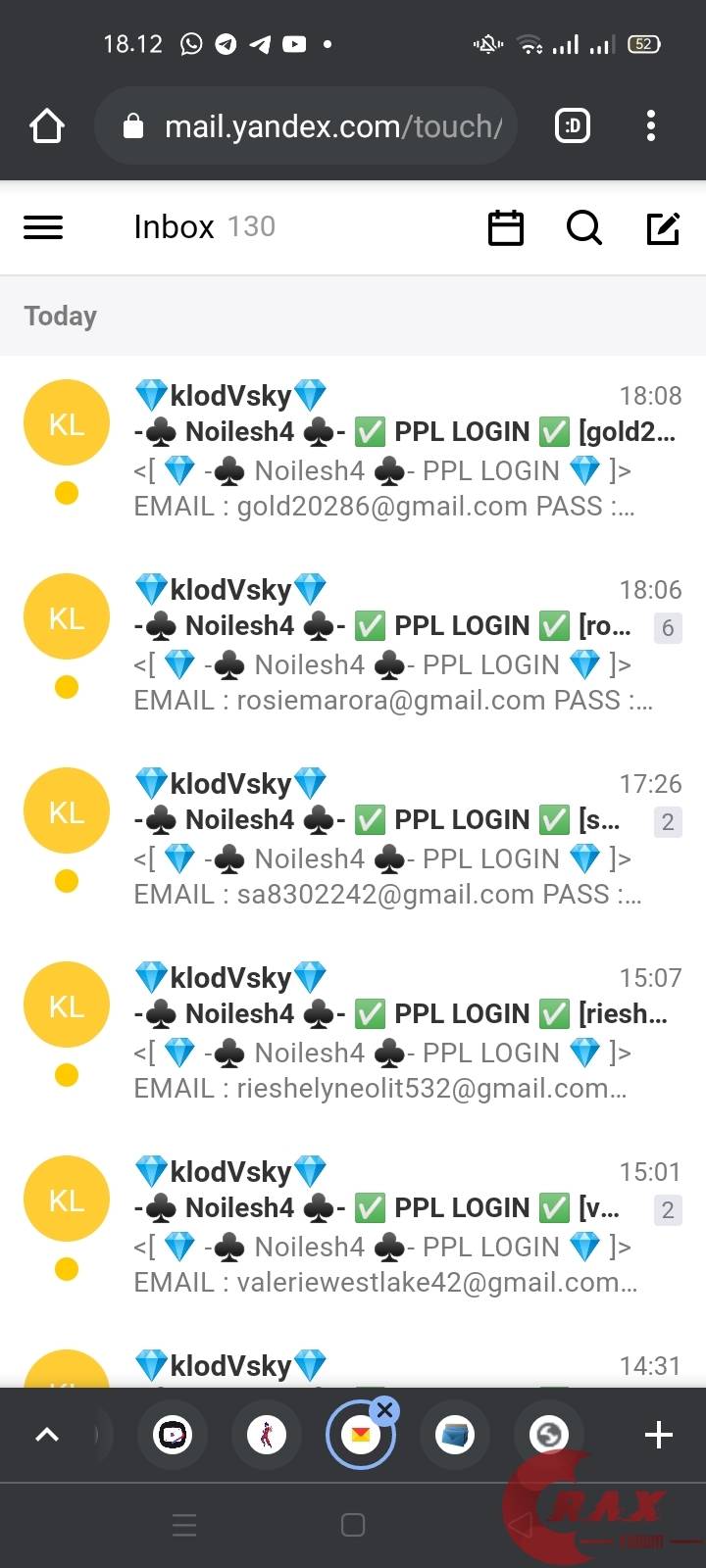This screenshot has width=706, height=1568.
Task: Open the email thread received at 15:01
Action: pyautogui.click(x=392, y=1227)
